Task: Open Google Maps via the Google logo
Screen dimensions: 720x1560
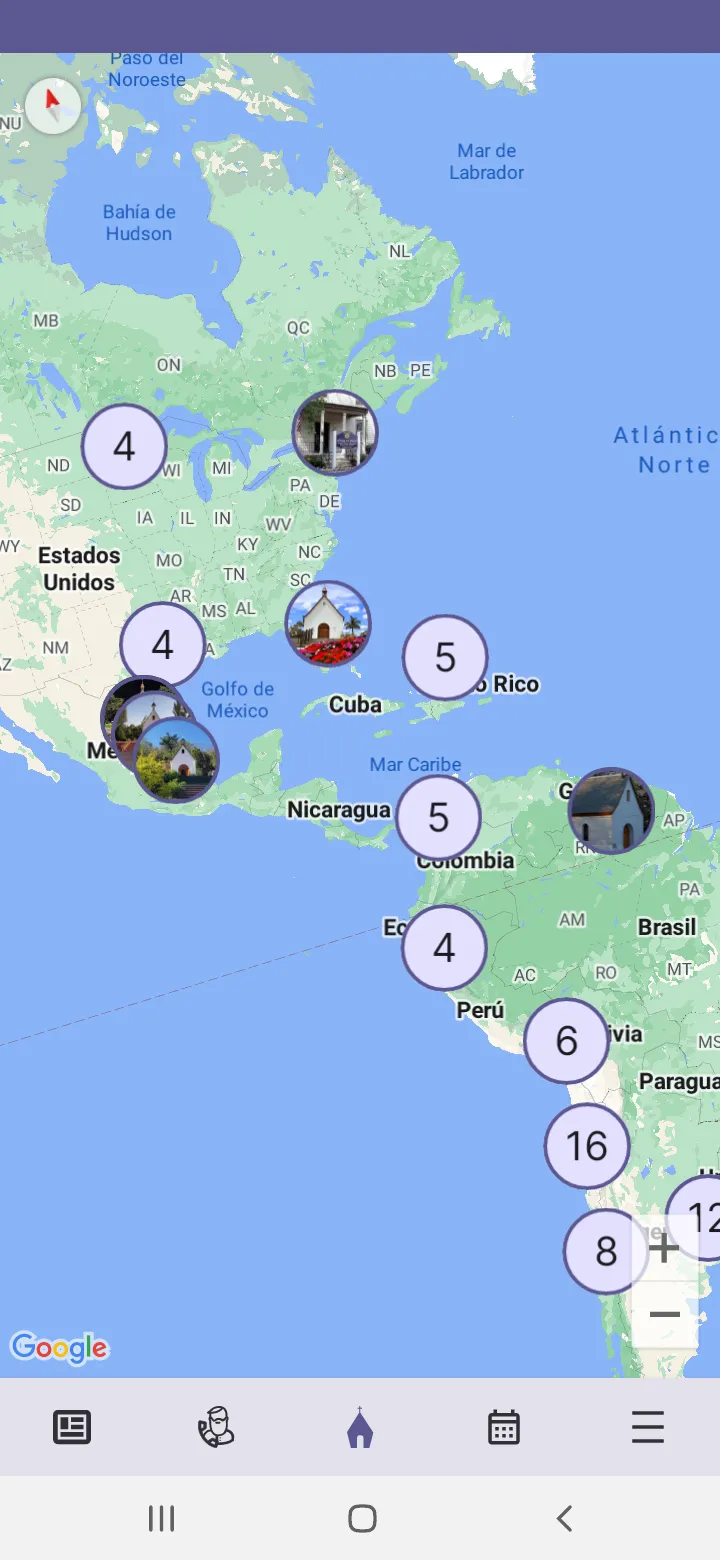Action: (58, 1348)
